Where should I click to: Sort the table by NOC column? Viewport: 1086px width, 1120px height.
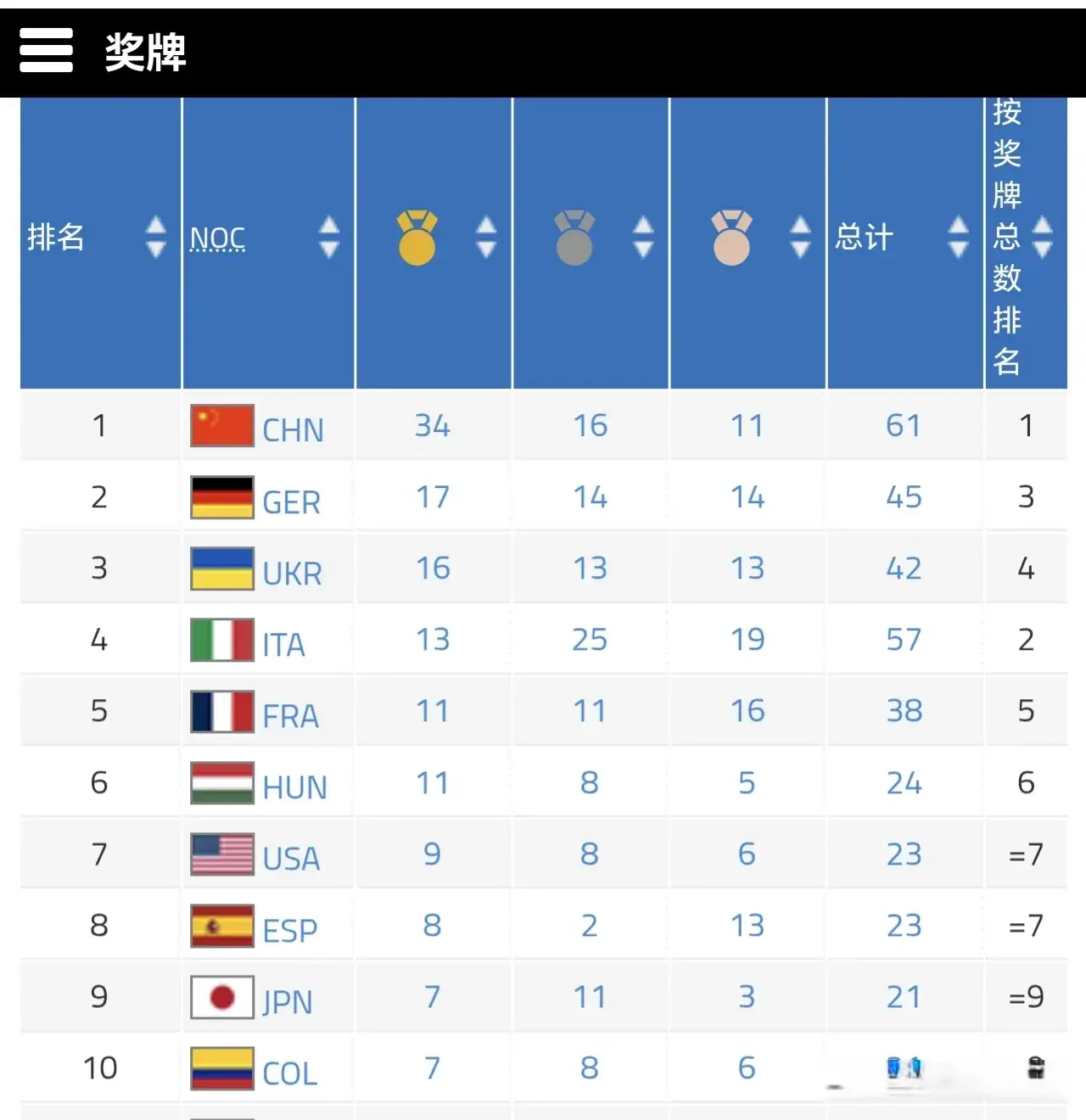[328, 237]
